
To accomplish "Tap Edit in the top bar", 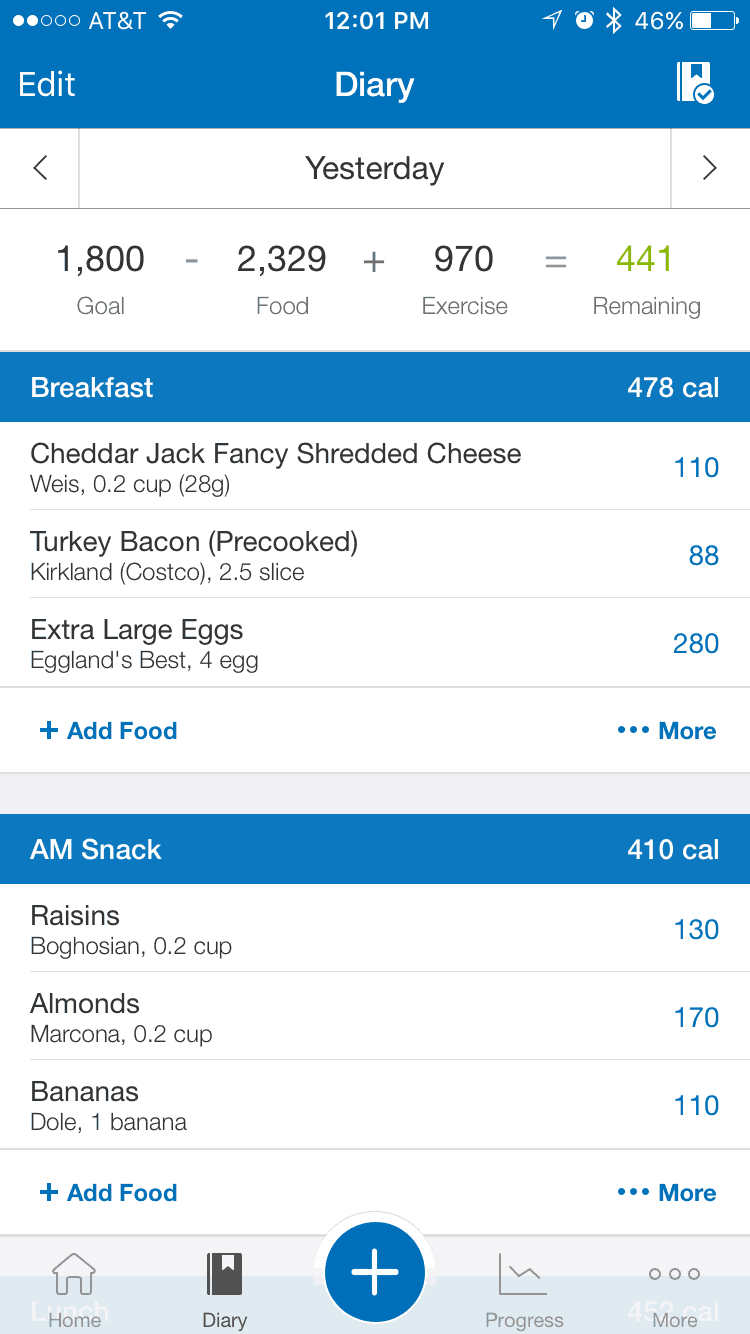I will coord(47,85).
